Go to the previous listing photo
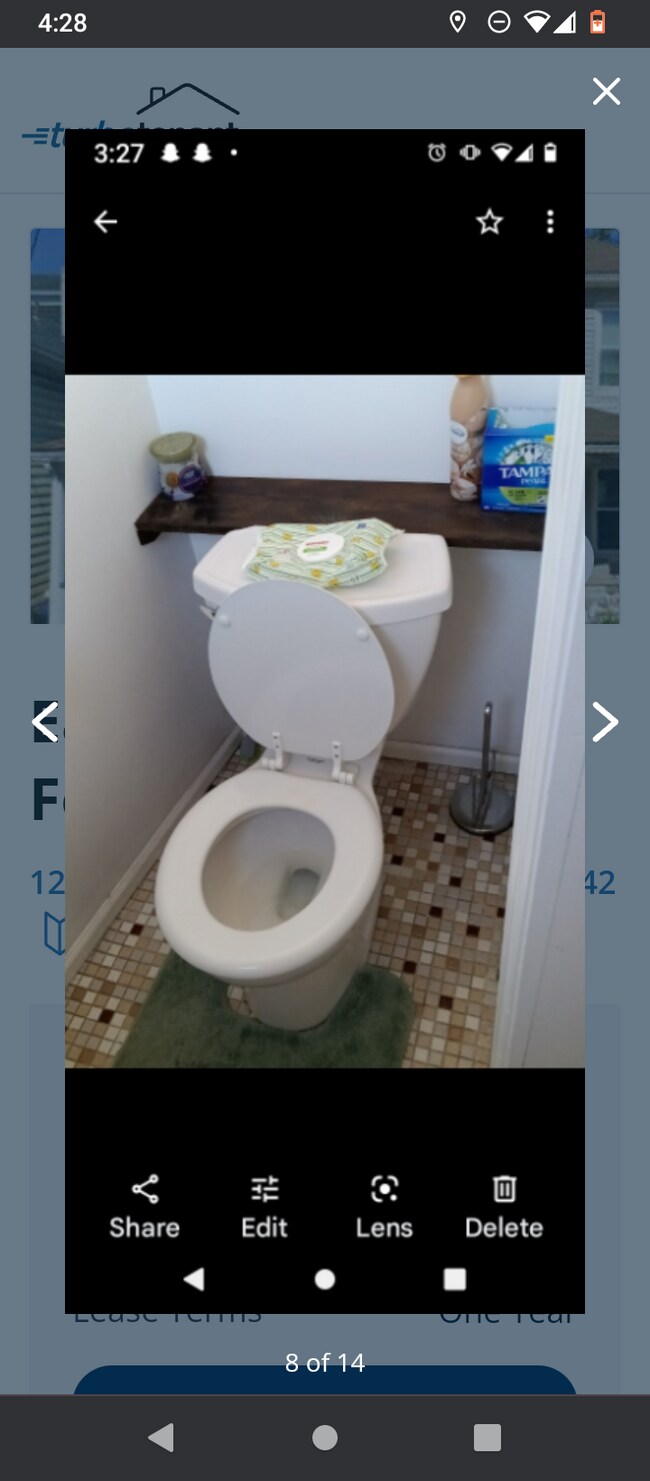Viewport: 650px width, 1481px height. 44,721
